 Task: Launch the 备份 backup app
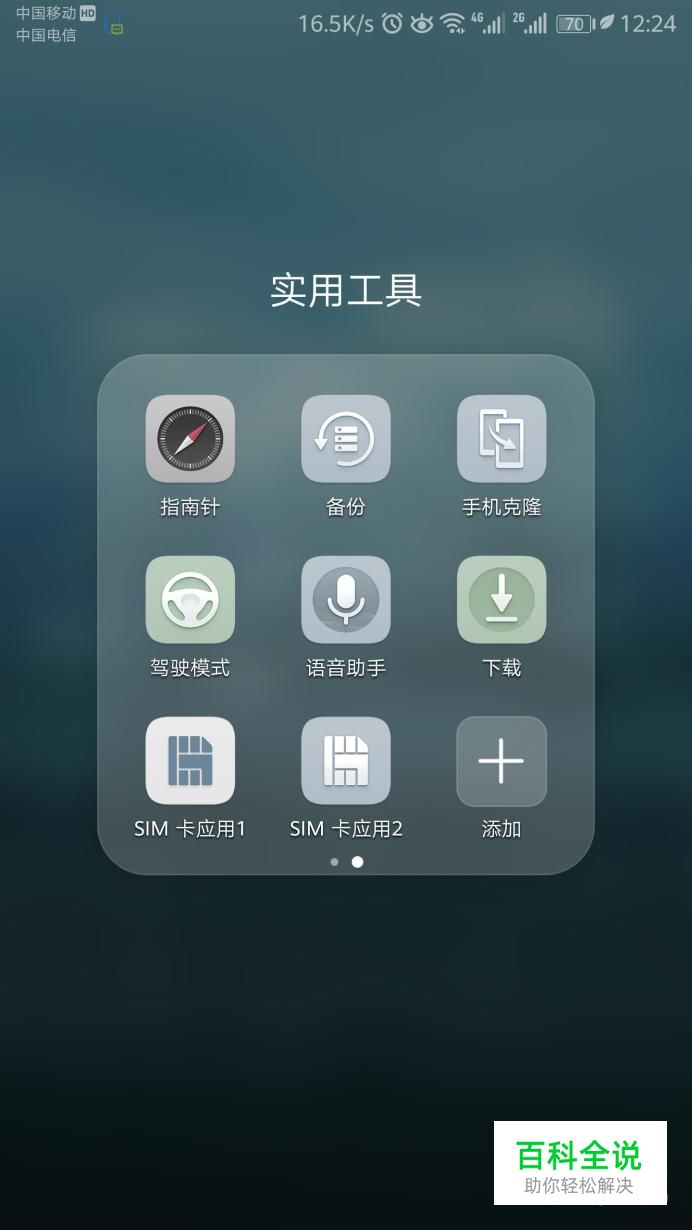point(346,439)
